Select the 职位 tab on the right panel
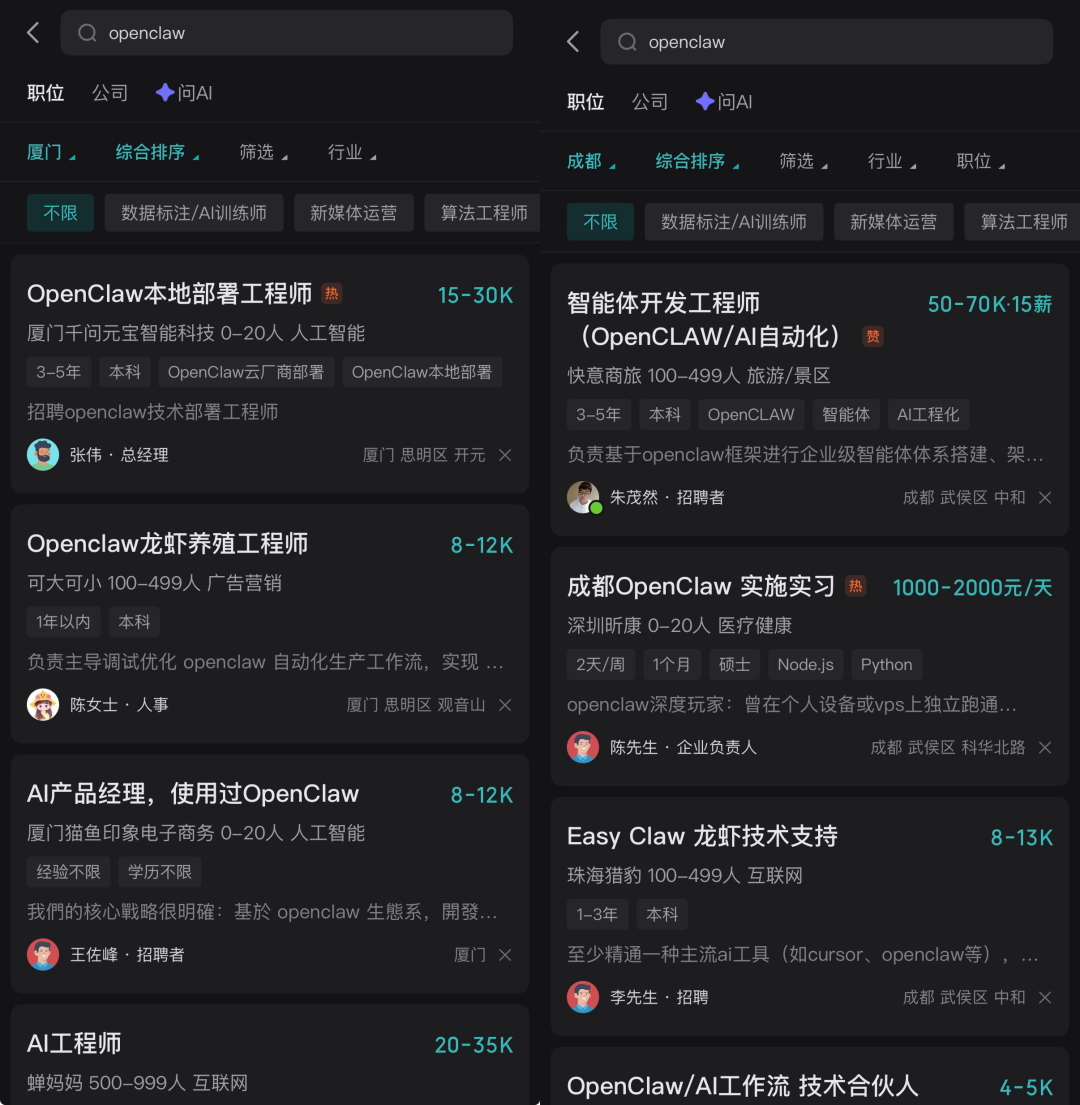 pyautogui.click(x=585, y=101)
